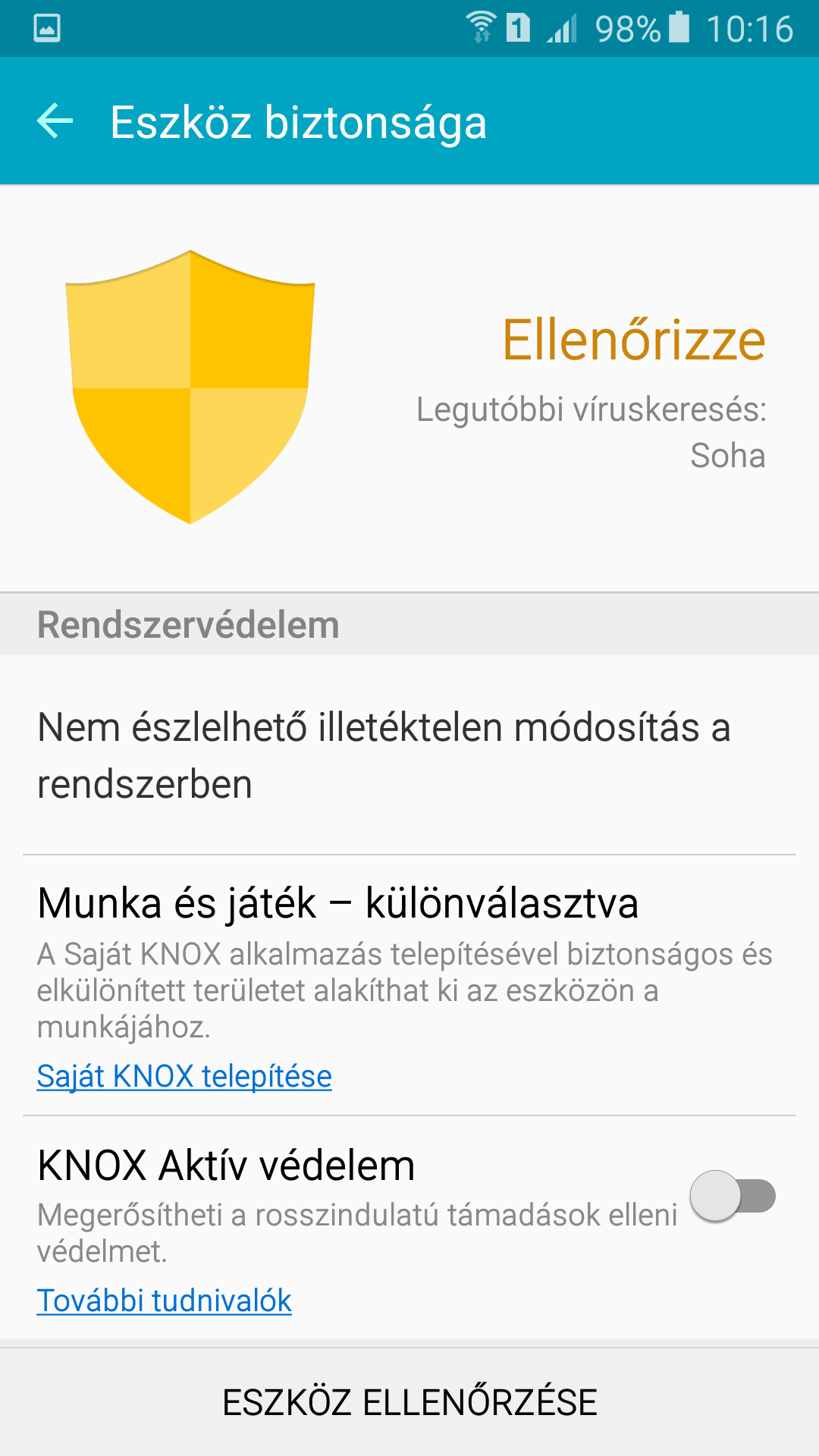
Task: Open the További tudnivalók link
Action: pyautogui.click(x=165, y=1301)
